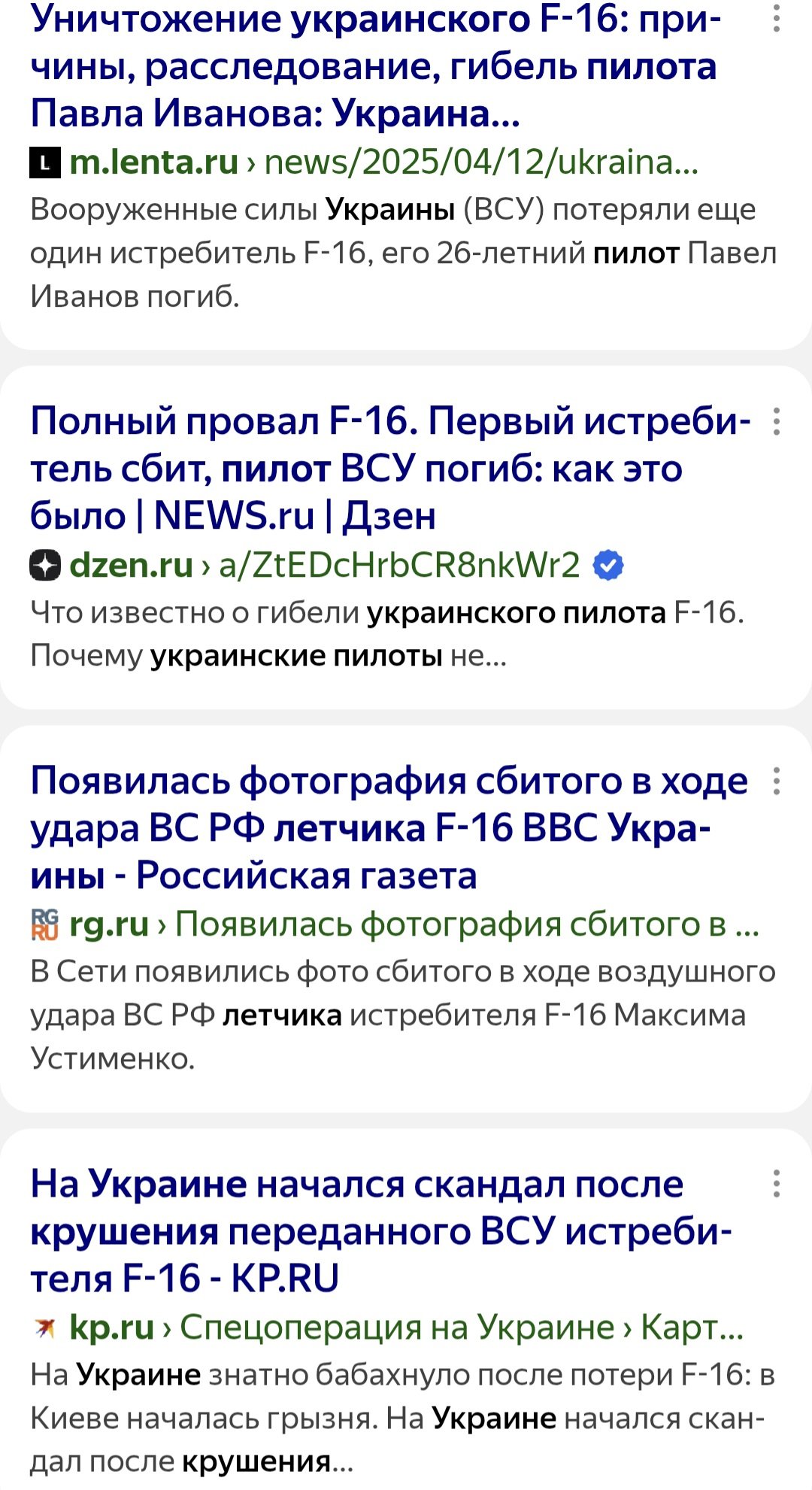Screen dimensions: 812x1490
Task: Open options menu for the dzen.ru result
Action: [776, 422]
